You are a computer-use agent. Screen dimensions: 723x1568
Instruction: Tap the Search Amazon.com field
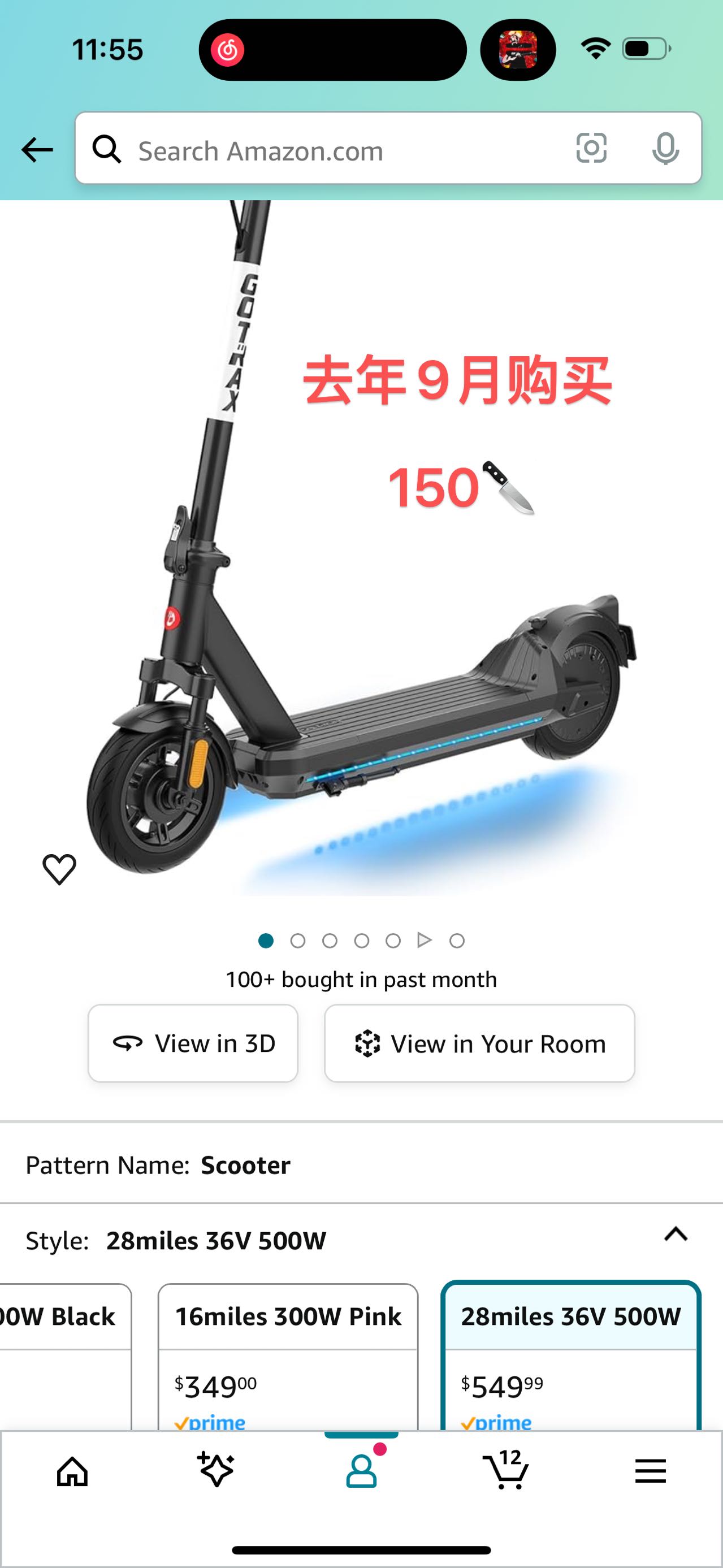pos(341,150)
